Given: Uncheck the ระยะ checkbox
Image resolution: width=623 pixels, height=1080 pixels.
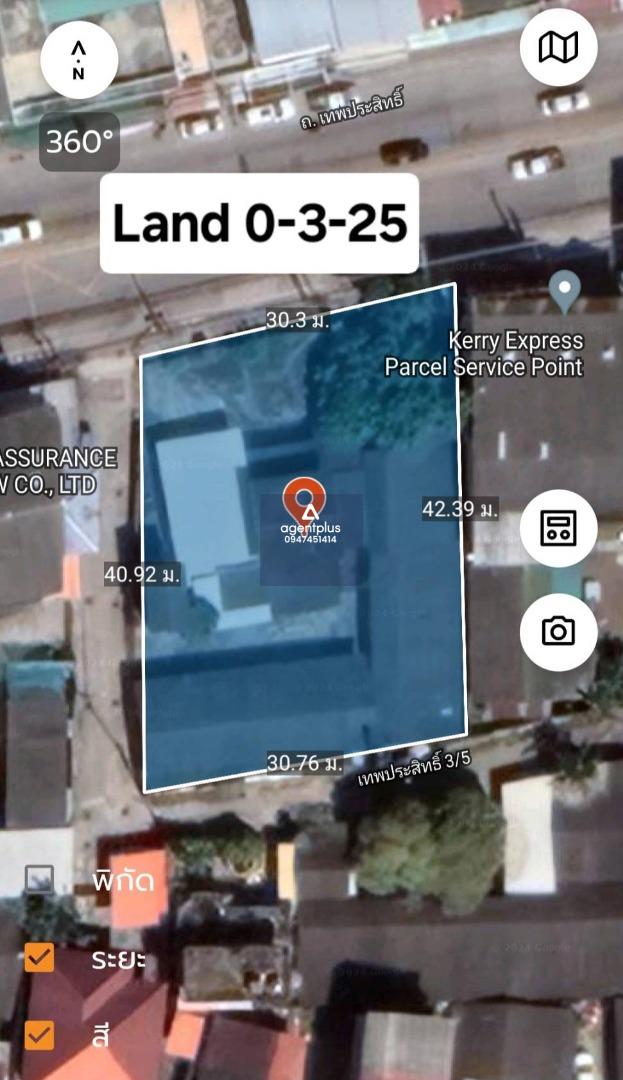Looking at the screenshot, I should [x=39, y=957].
